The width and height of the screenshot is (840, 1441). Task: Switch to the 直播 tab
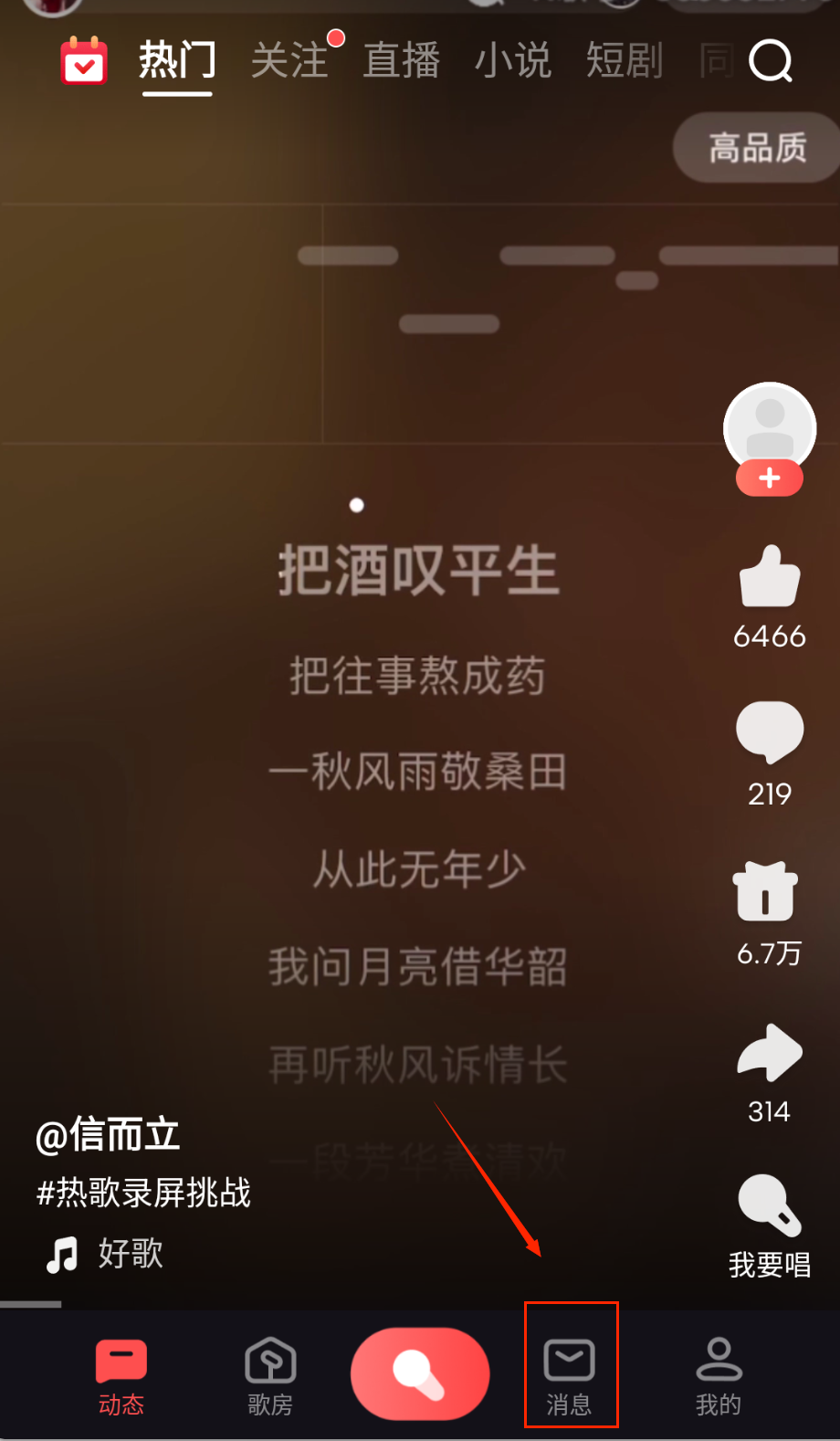click(402, 61)
